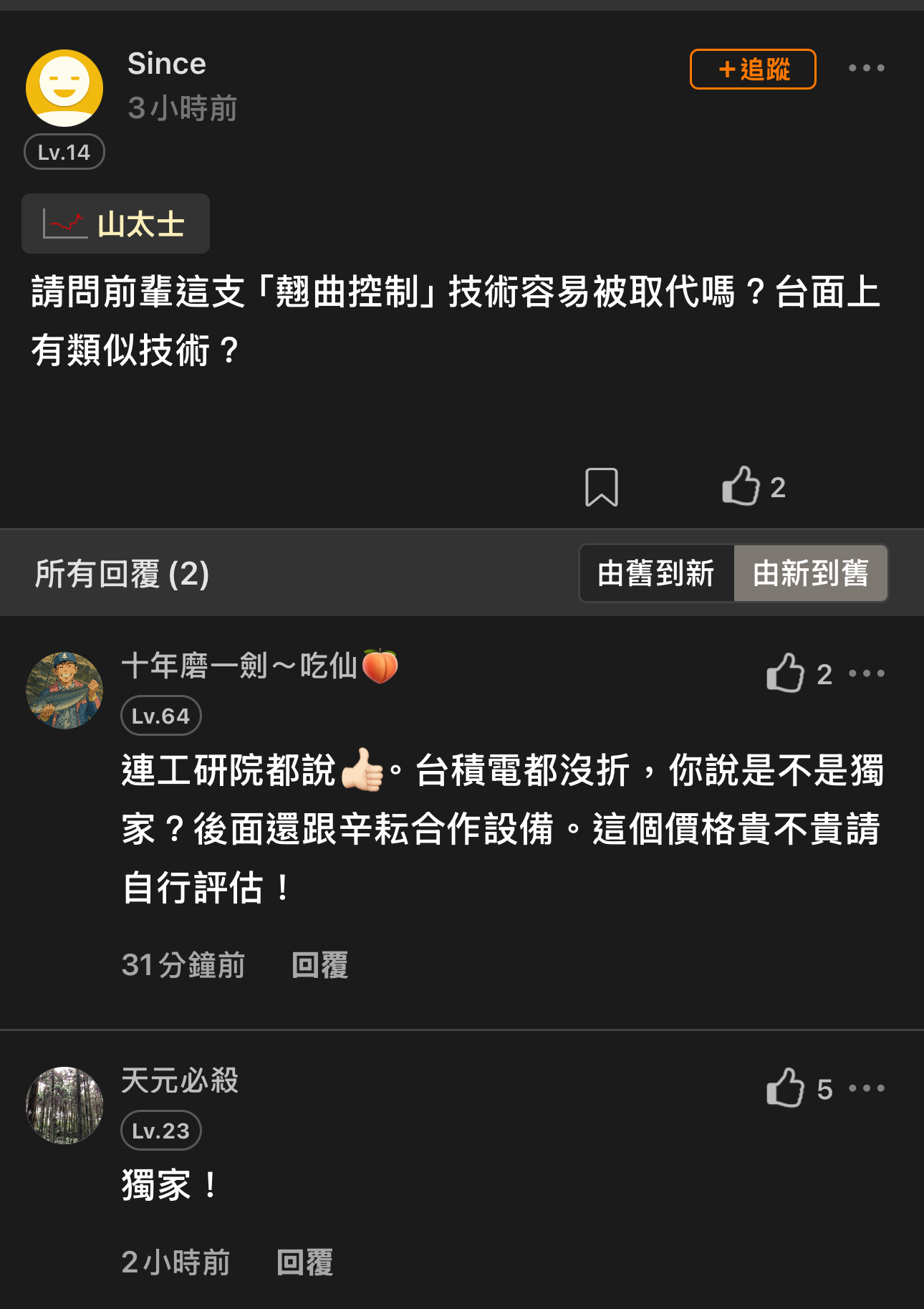Sort replies by 由新到舊
This screenshot has width=924, height=1309.
[811, 573]
